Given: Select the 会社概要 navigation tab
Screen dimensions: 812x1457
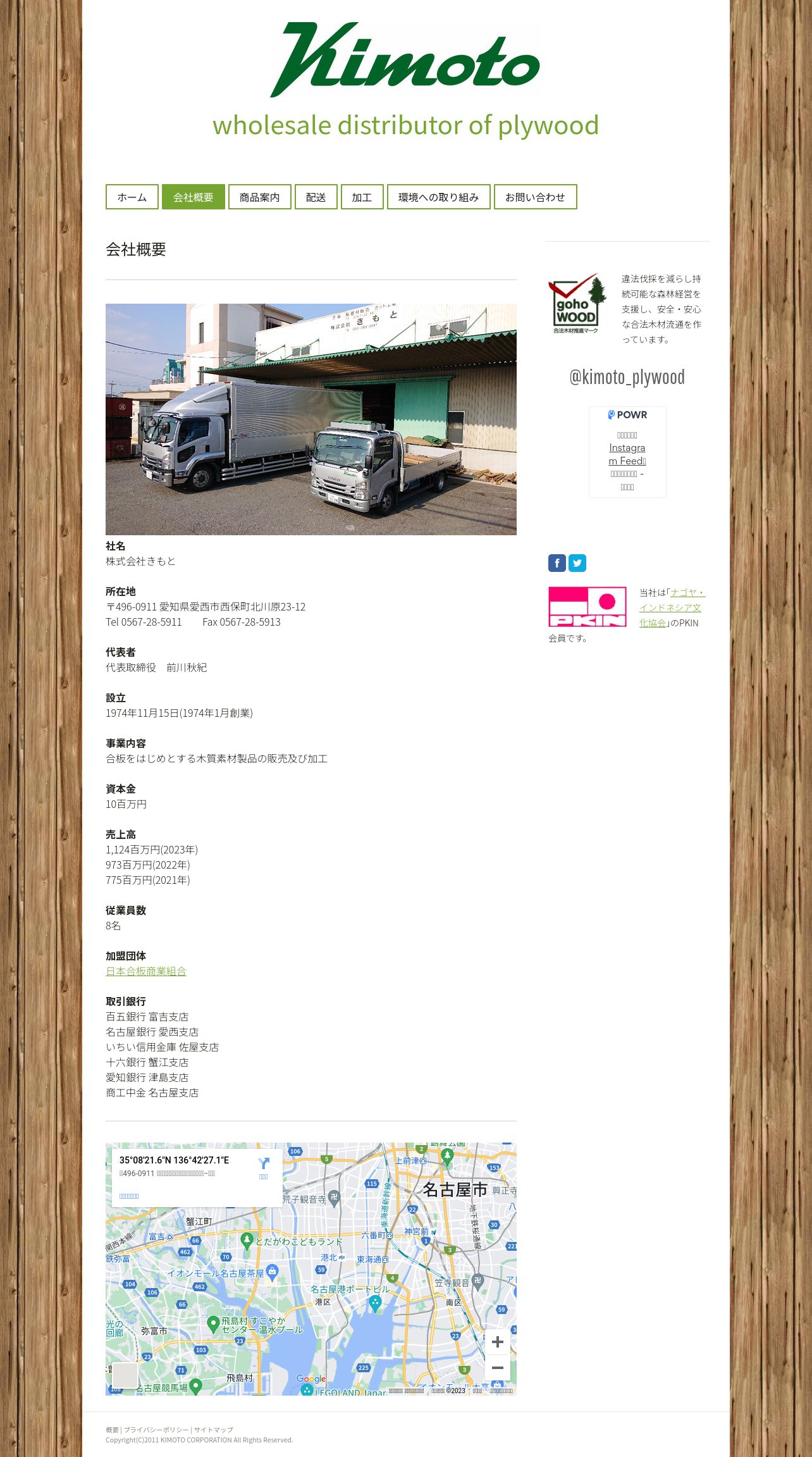Looking at the screenshot, I should pos(194,197).
